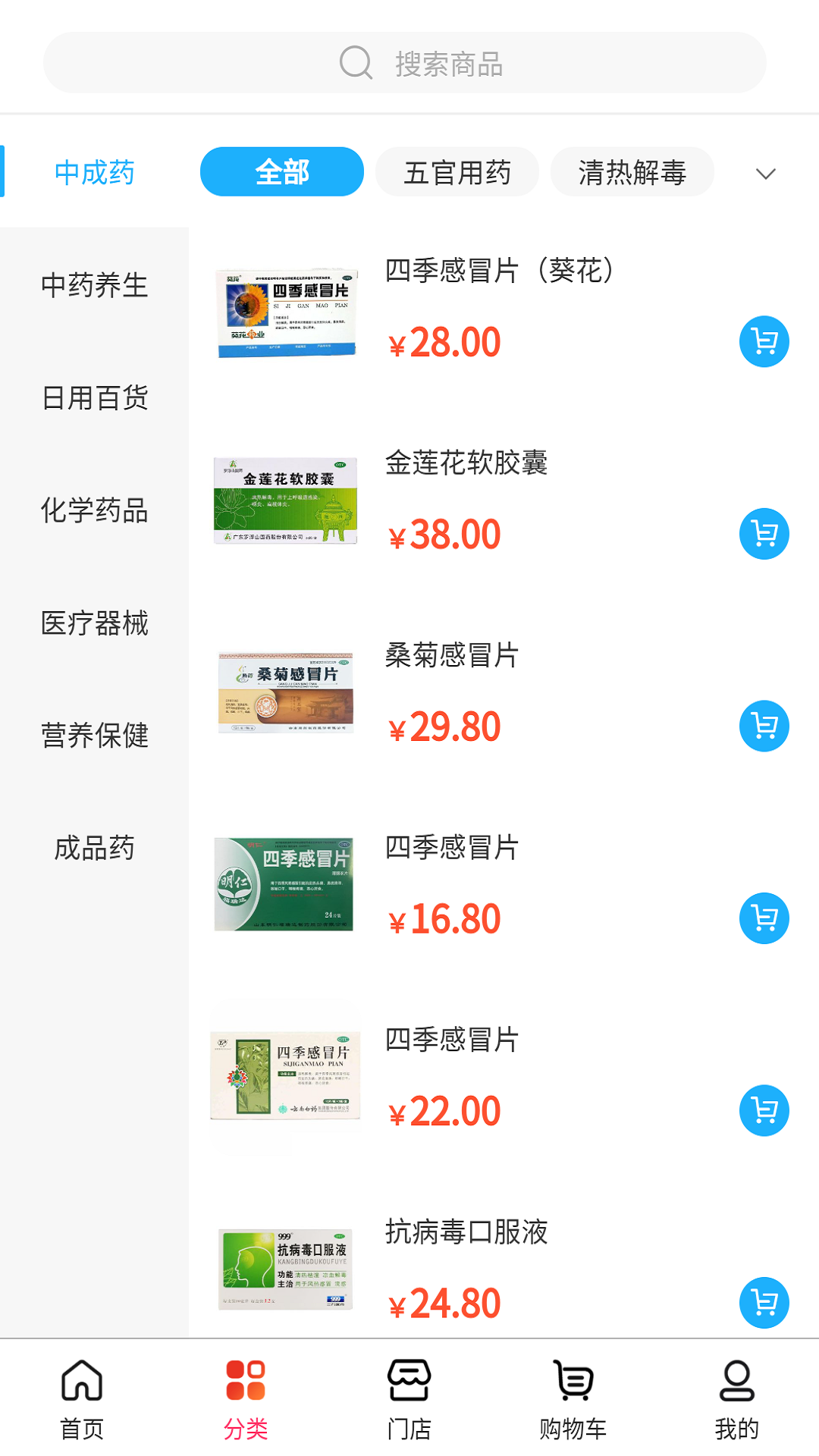Open the ¥22.00 四季感冒片 product
This screenshot has height=1456, width=819.
(x=452, y=1040)
